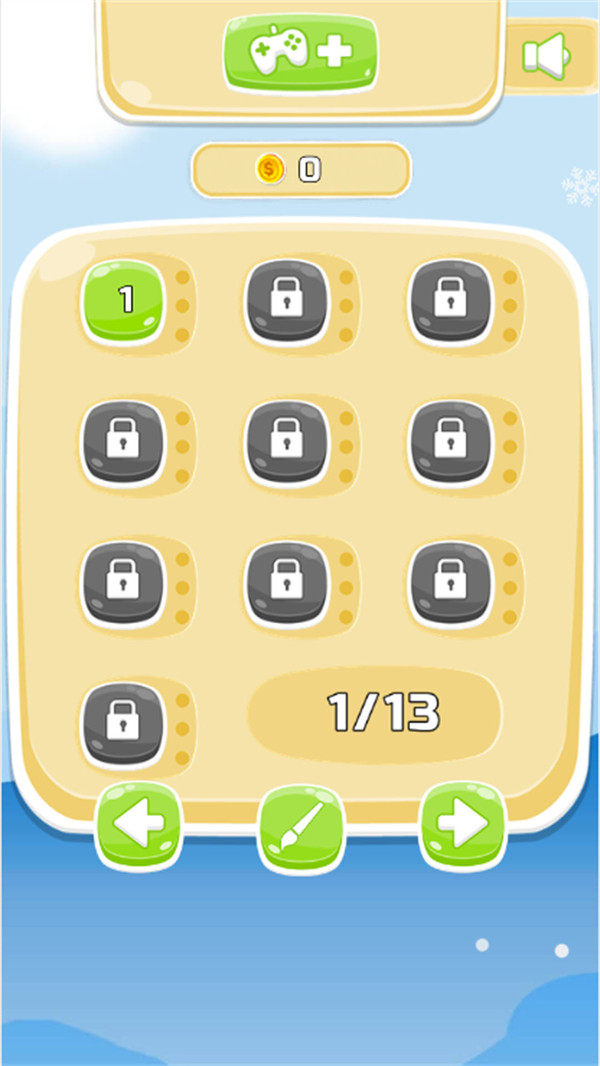Viewport: 600px width, 1066px height.
Task: Go to the previous page with the left arrow
Action: 139,826
